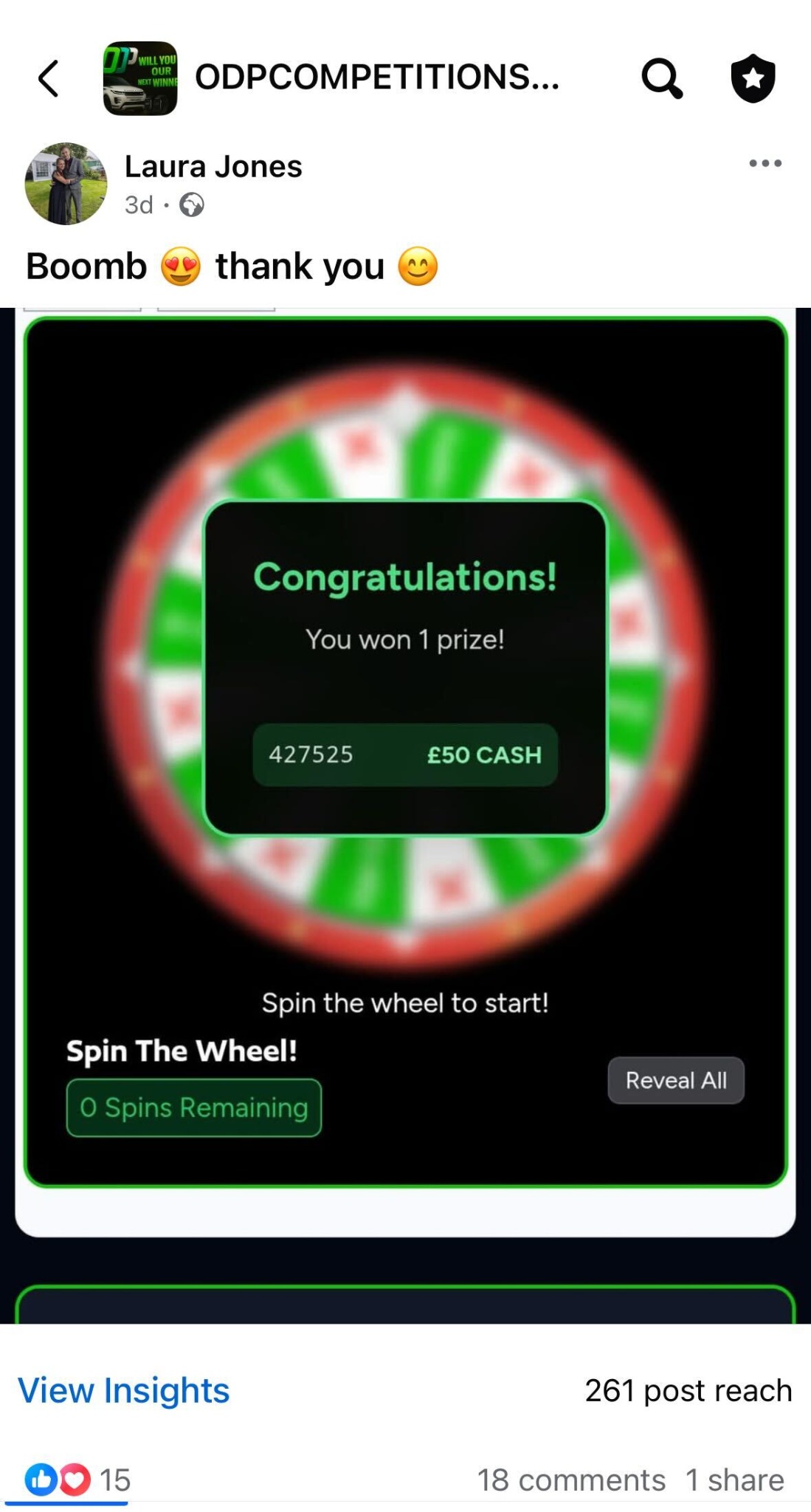This screenshot has height=1512, width=811.
Task: Search within the group
Action: [661, 78]
